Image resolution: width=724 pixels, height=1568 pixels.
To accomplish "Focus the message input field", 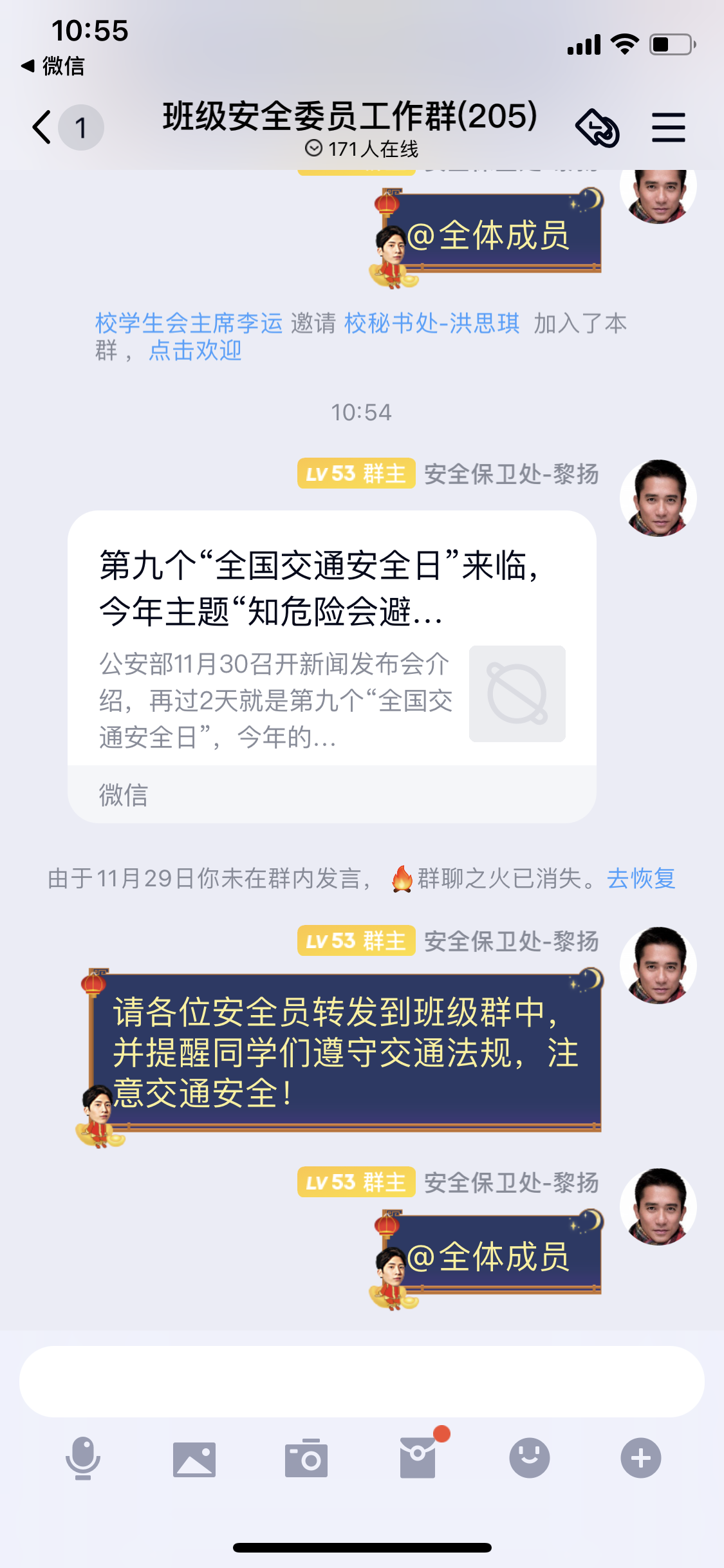I will pyautogui.click(x=362, y=1381).
